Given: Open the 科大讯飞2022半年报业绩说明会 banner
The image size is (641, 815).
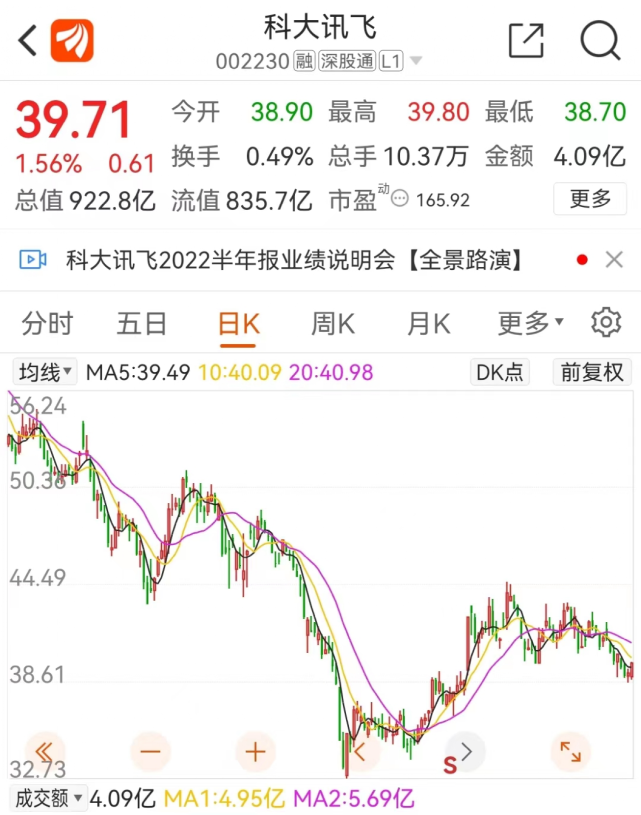Looking at the screenshot, I should [x=293, y=261].
